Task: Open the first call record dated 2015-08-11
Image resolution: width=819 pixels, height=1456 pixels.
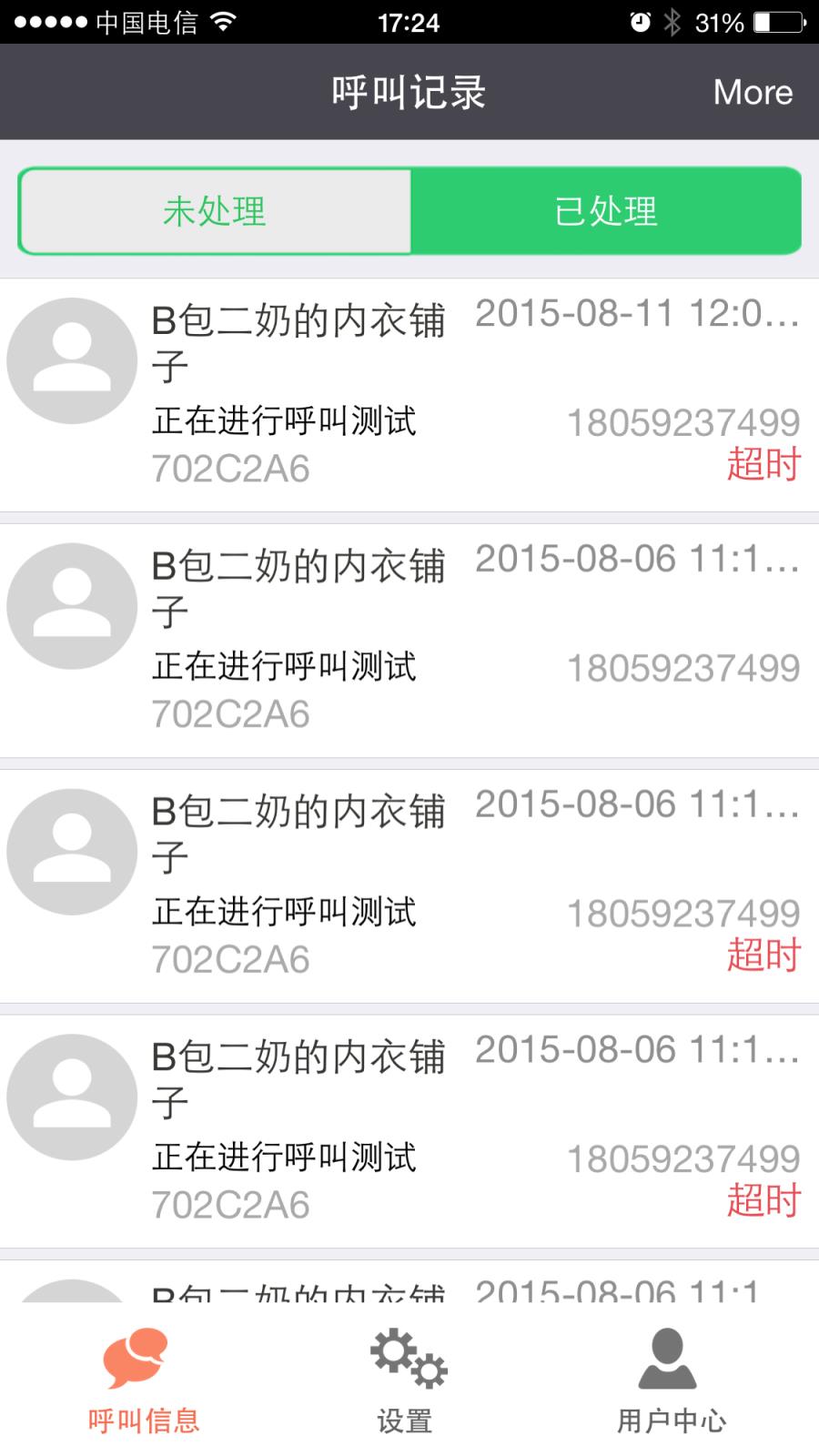Action: (409, 391)
